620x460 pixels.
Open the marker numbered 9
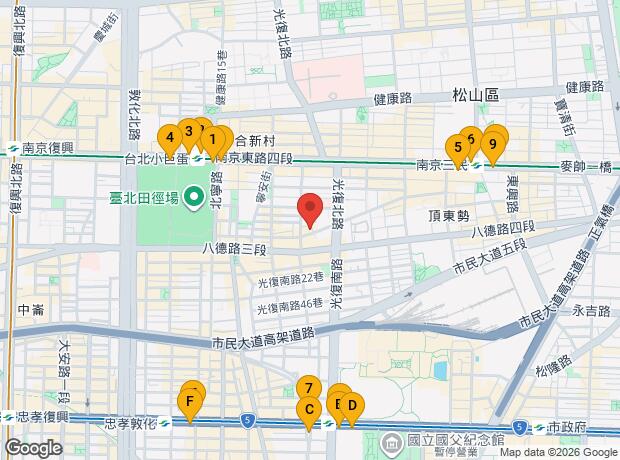(x=493, y=145)
